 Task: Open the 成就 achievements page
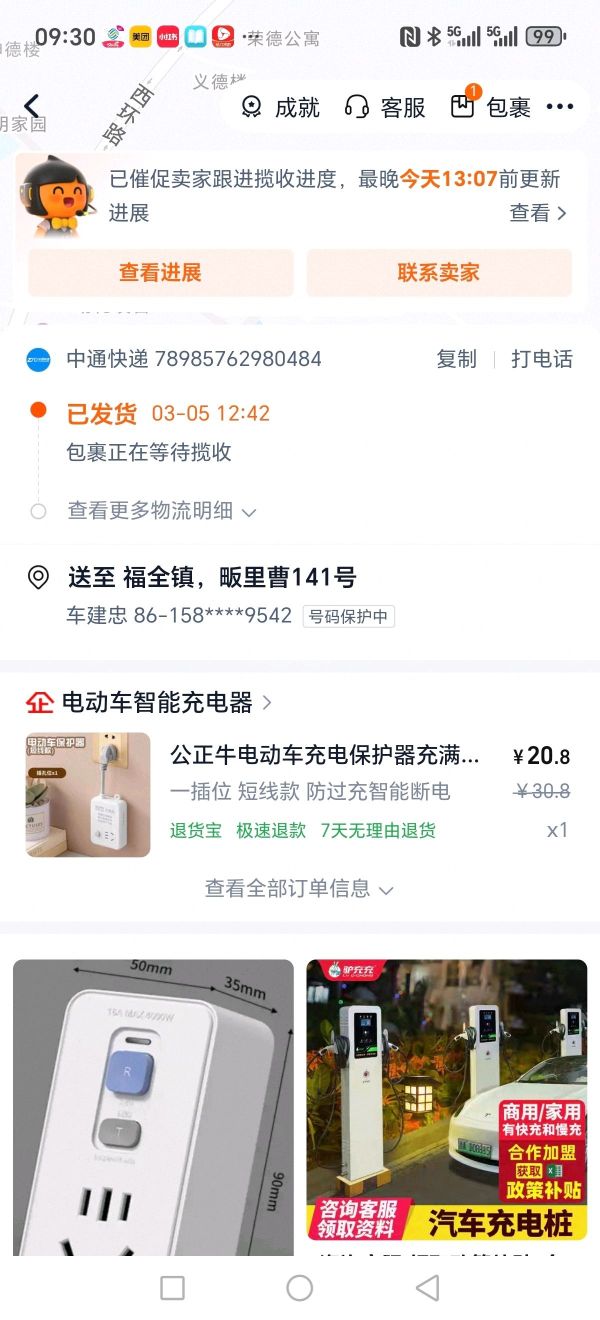click(x=281, y=108)
